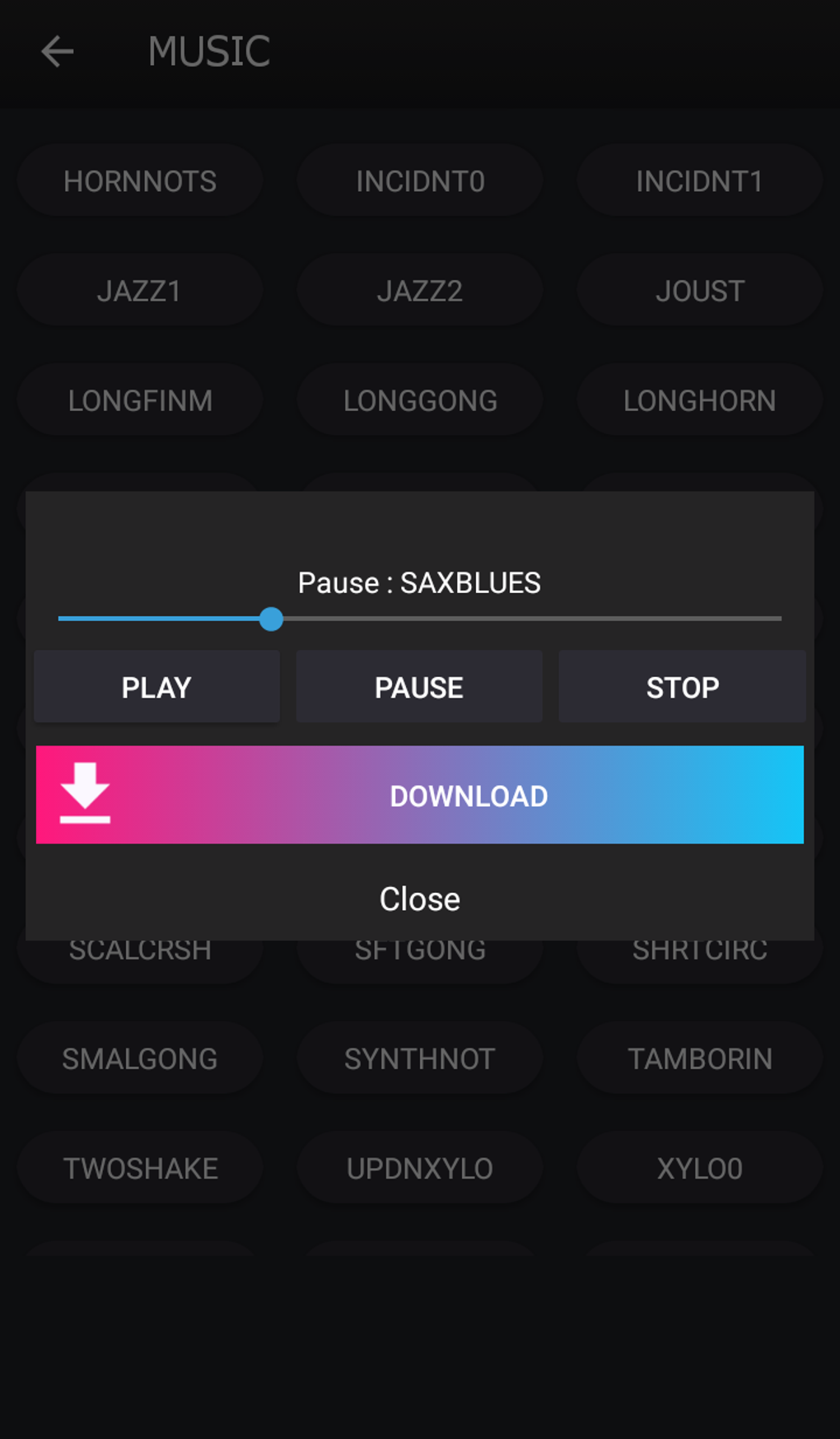
Task: Tap the XYLO0 sound tile
Action: click(698, 1167)
